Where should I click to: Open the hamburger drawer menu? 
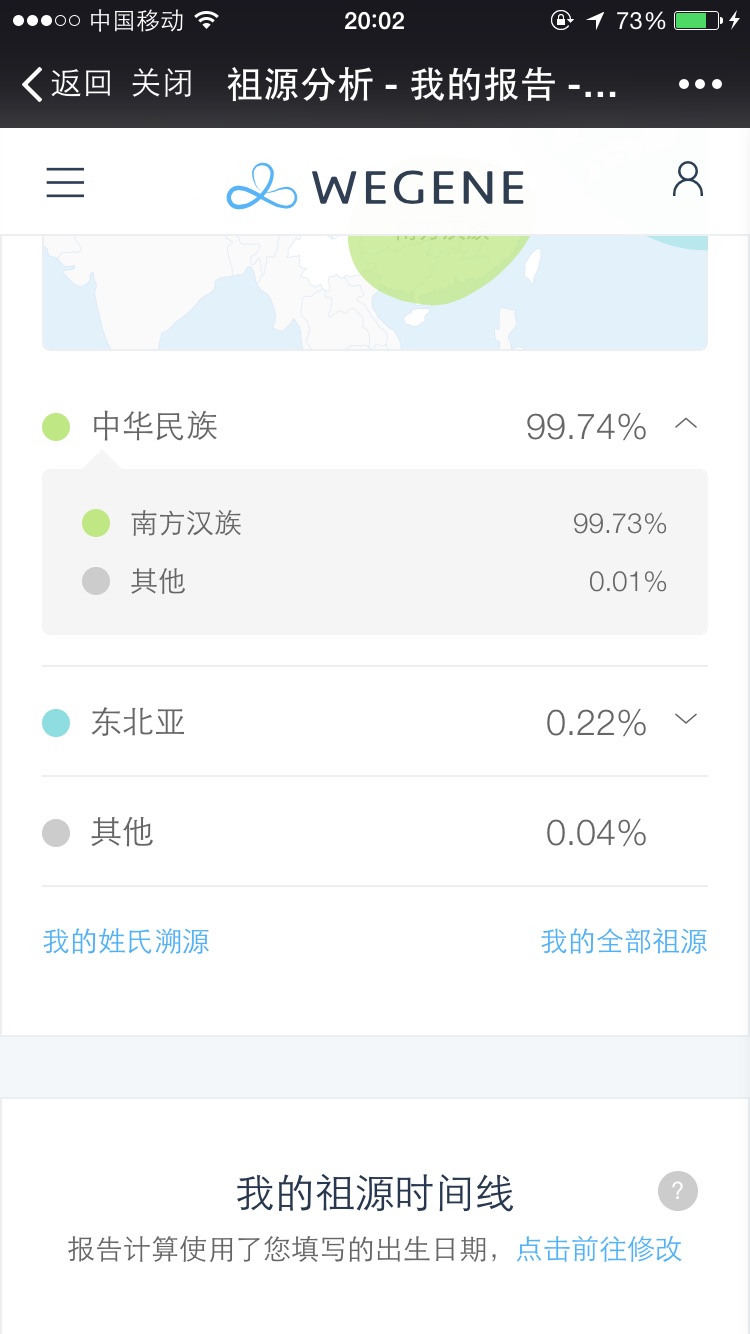point(65,183)
